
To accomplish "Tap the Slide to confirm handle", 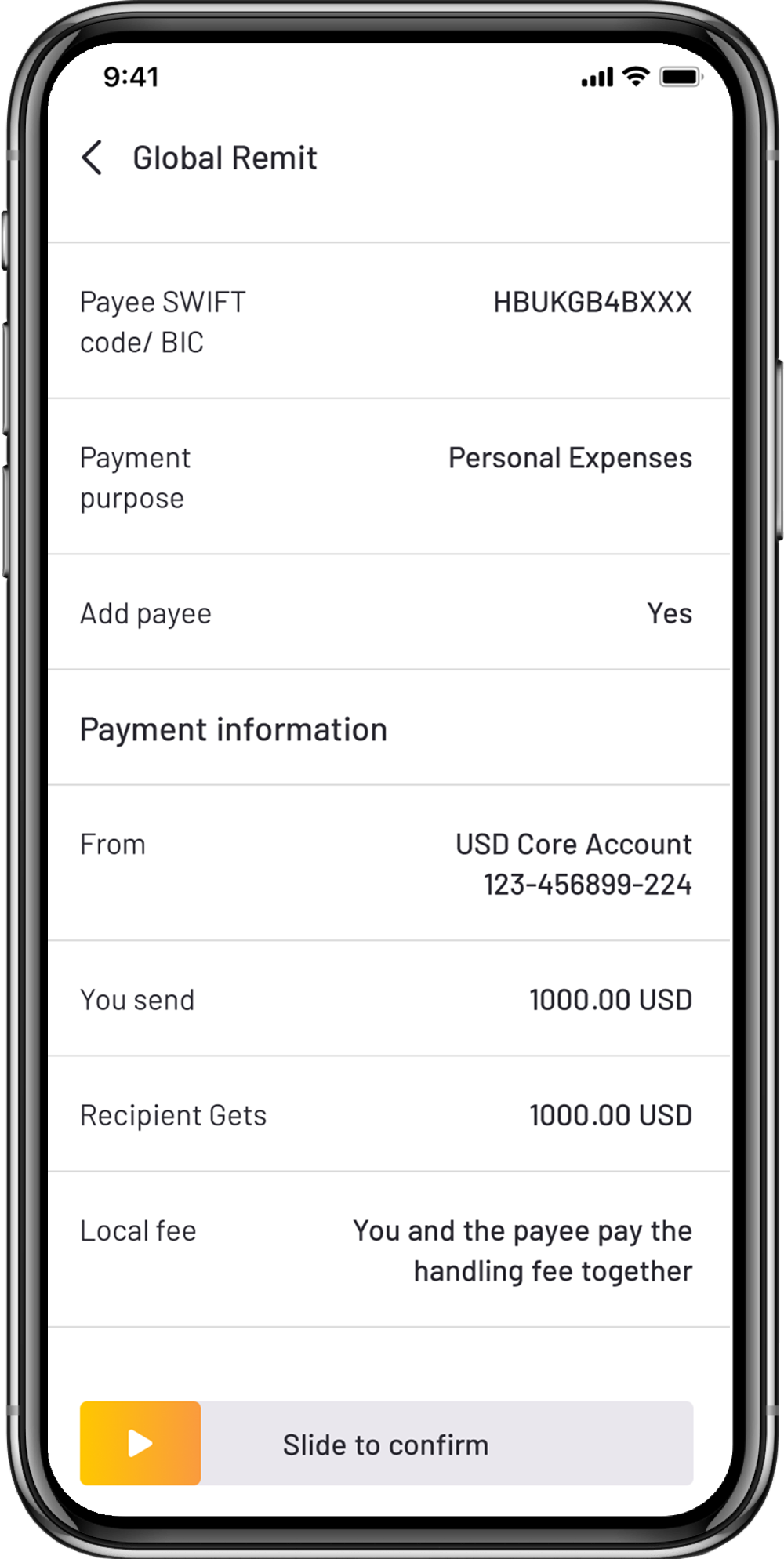I will tap(140, 1443).
